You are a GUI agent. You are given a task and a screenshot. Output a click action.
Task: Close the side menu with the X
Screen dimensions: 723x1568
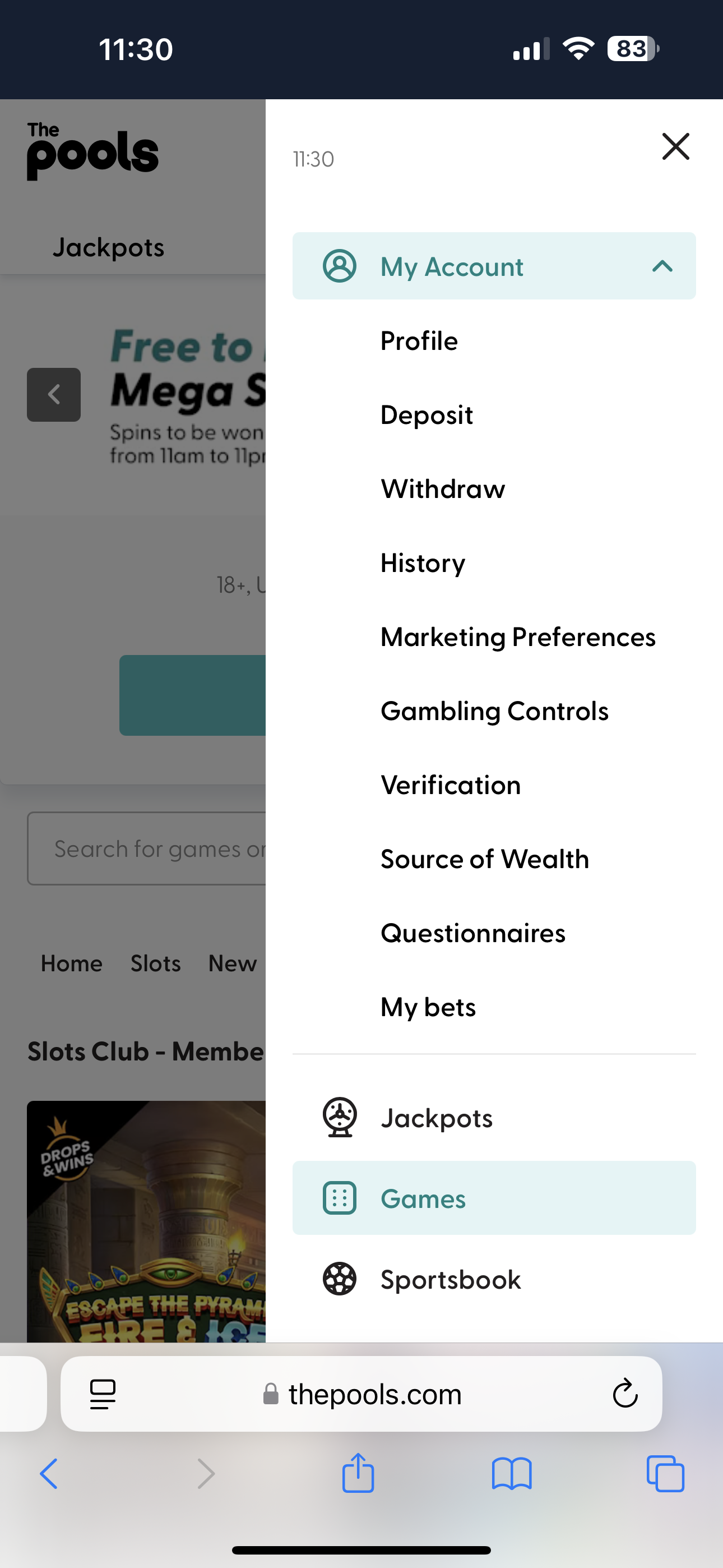click(675, 146)
